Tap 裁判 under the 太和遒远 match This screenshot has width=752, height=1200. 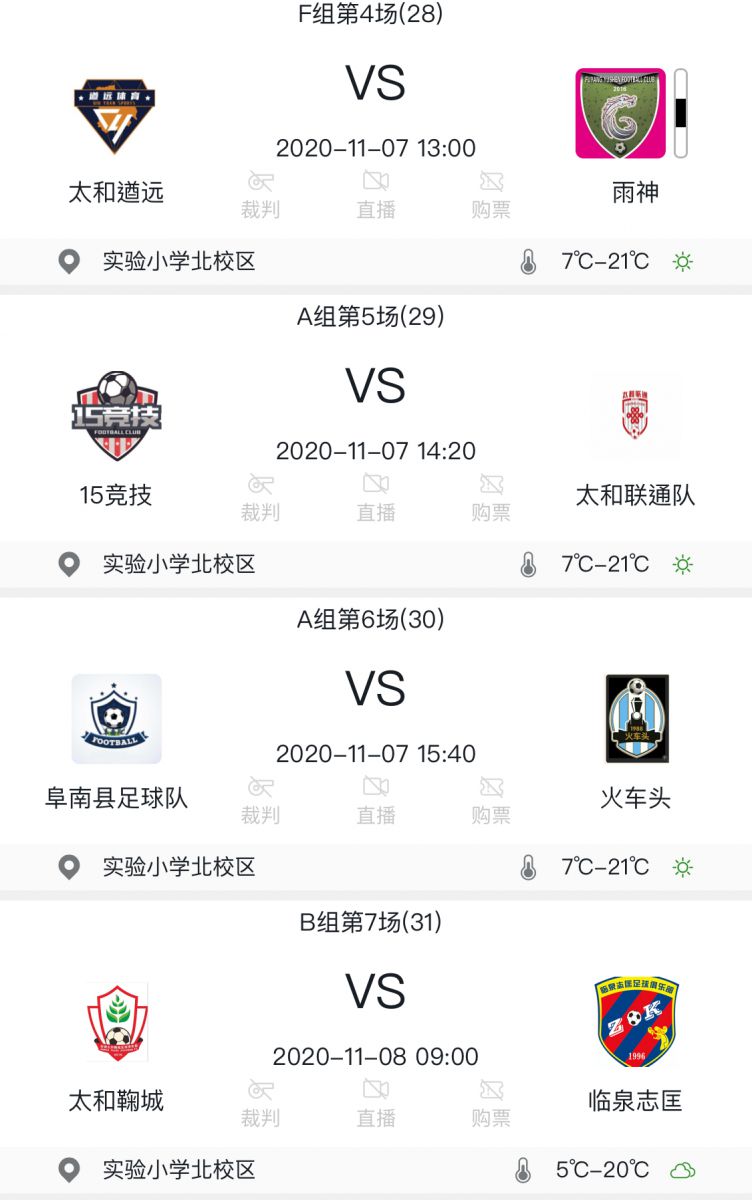260,195
